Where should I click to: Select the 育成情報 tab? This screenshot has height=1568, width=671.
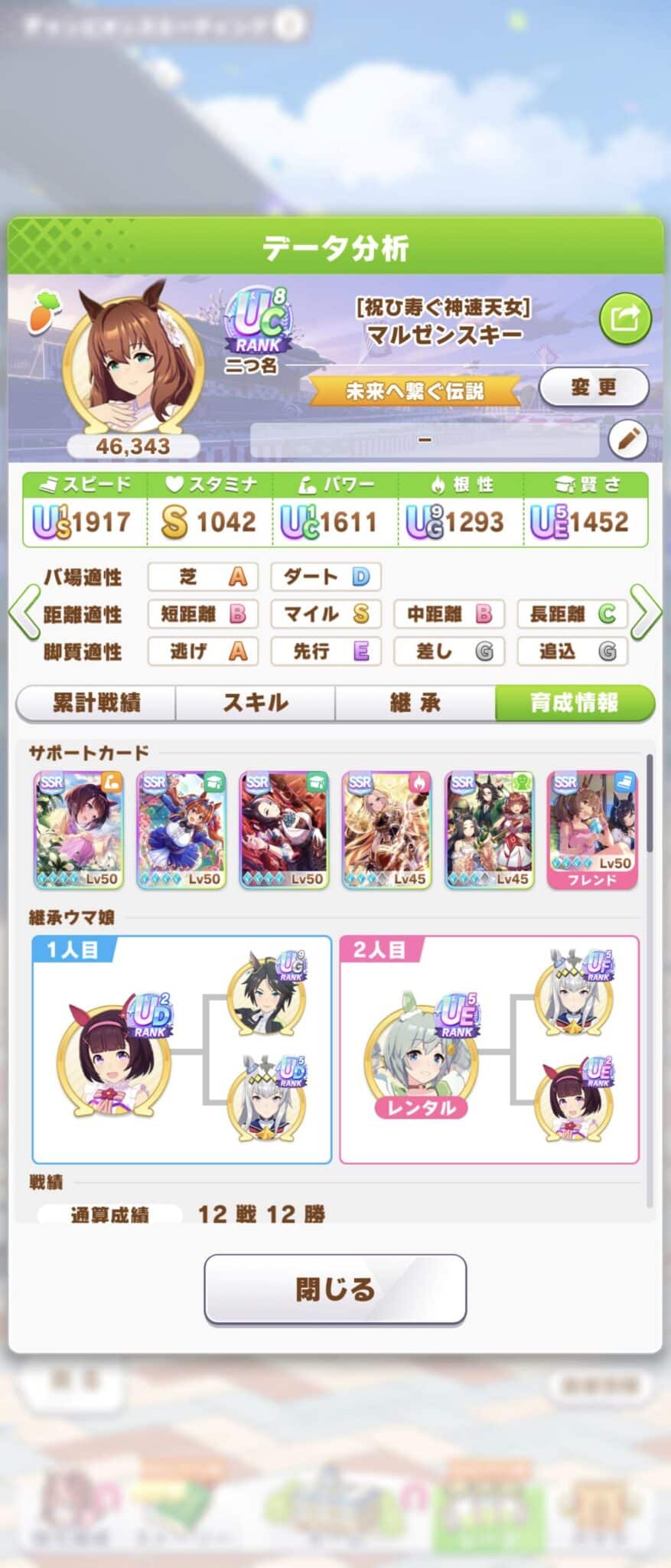tap(575, 702)
